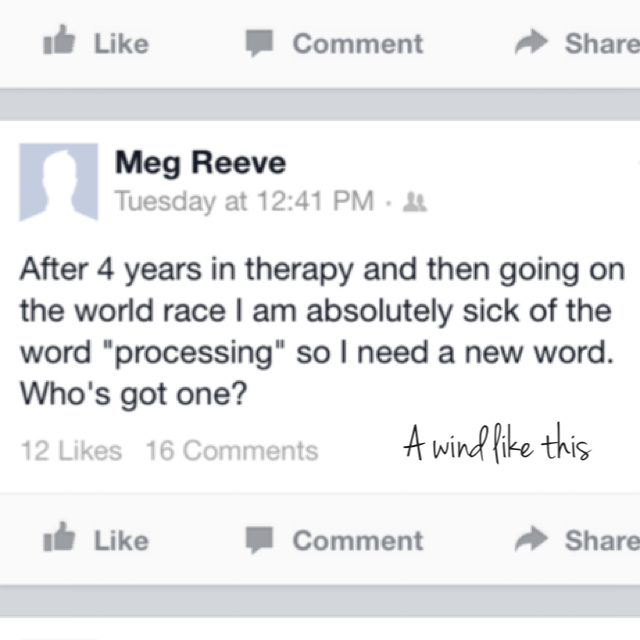Open Meg Reeve's profile name link
This screenshot has height=640, width=640.
coord(200,161)
